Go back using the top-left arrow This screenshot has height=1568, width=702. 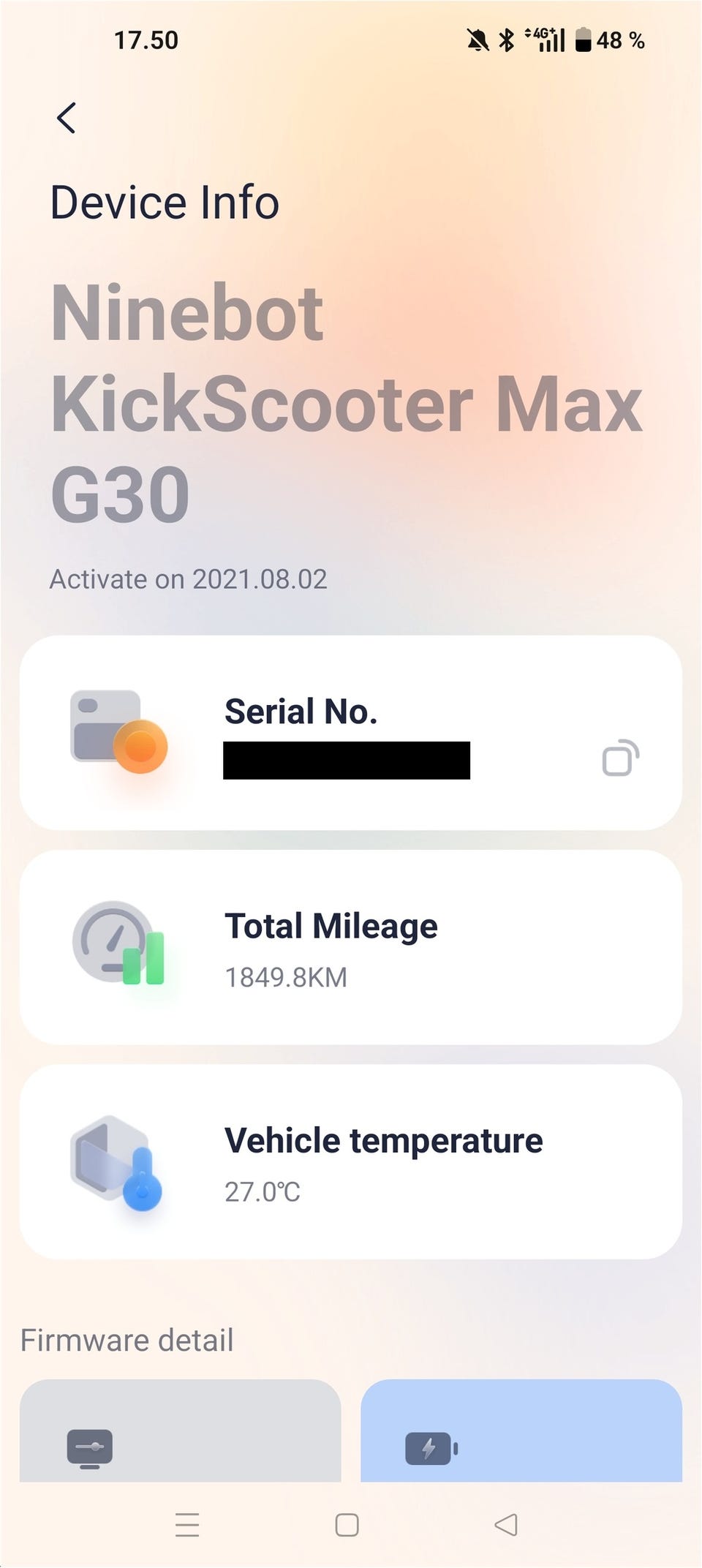coord(67,118)
